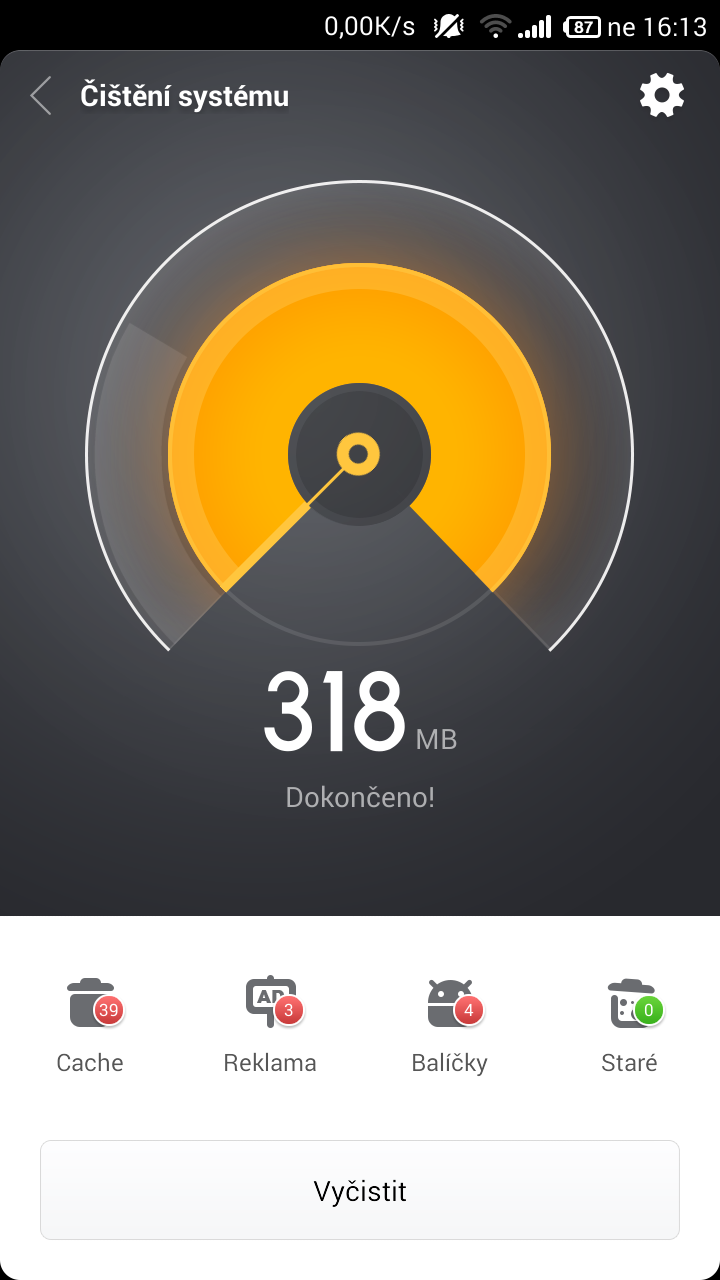The height and width of the screenshot is (1280, 720).
Task: Tap the Vyčistit button to clean
Action: [360, 1190]
